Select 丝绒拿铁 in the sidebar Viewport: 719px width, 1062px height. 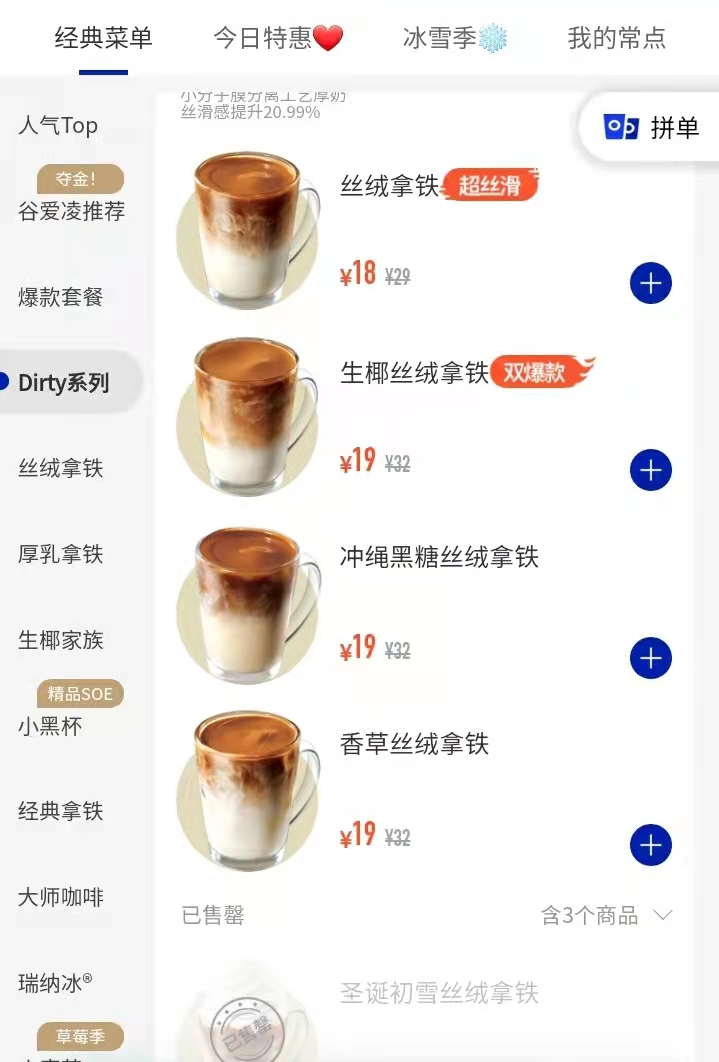coord(61,468)
